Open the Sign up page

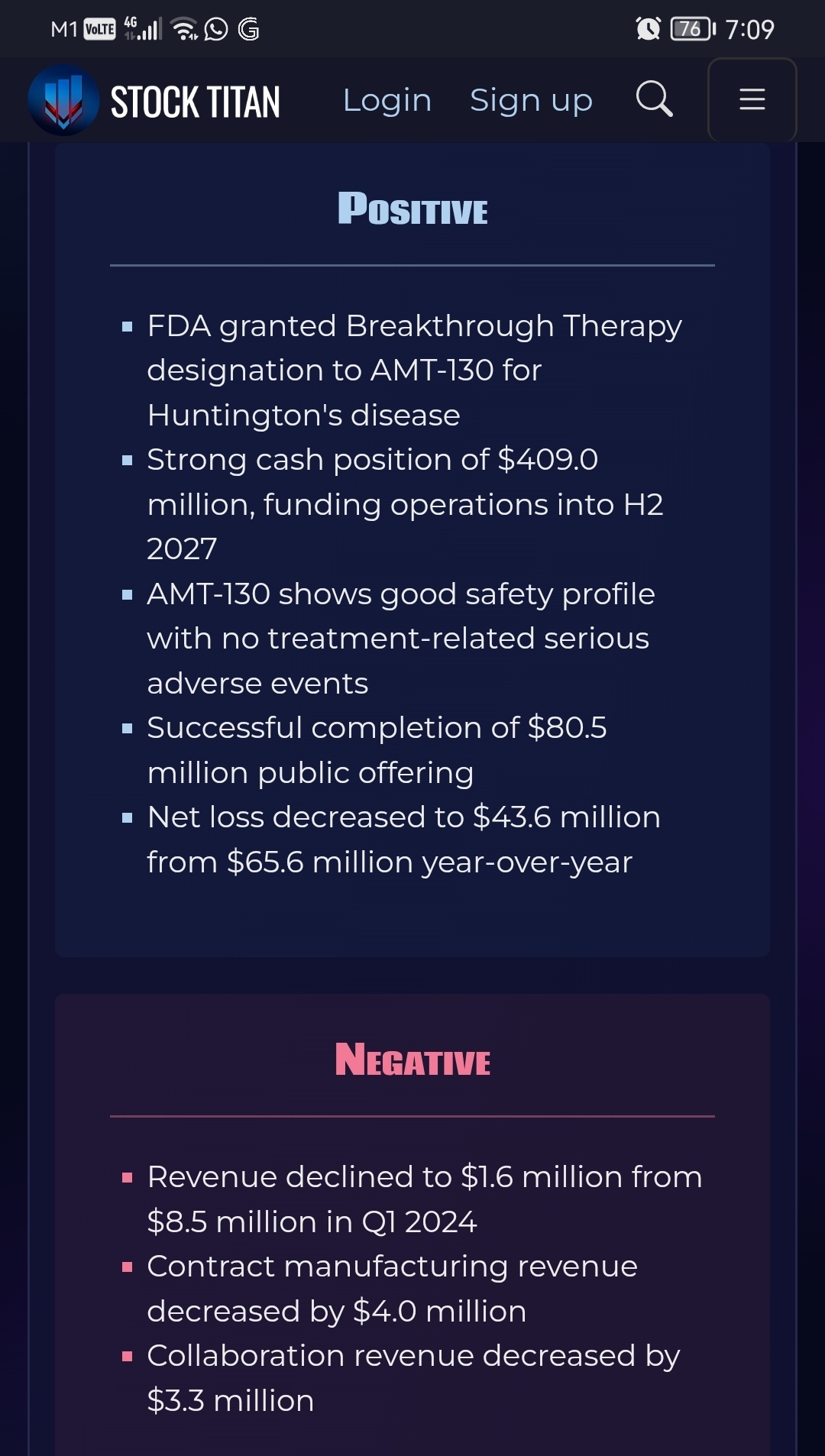pos(531,100)
